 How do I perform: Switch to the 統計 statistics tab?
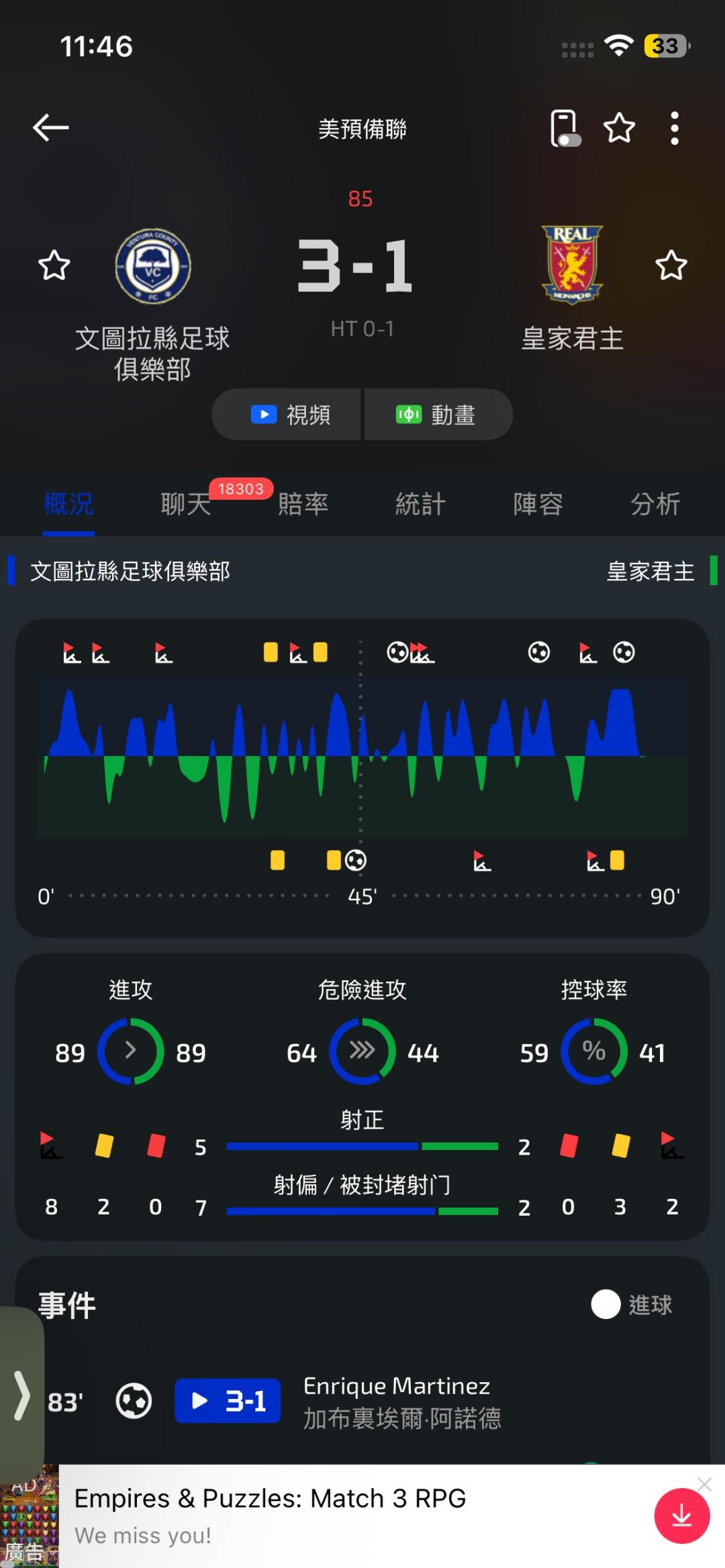pos(421,504)
